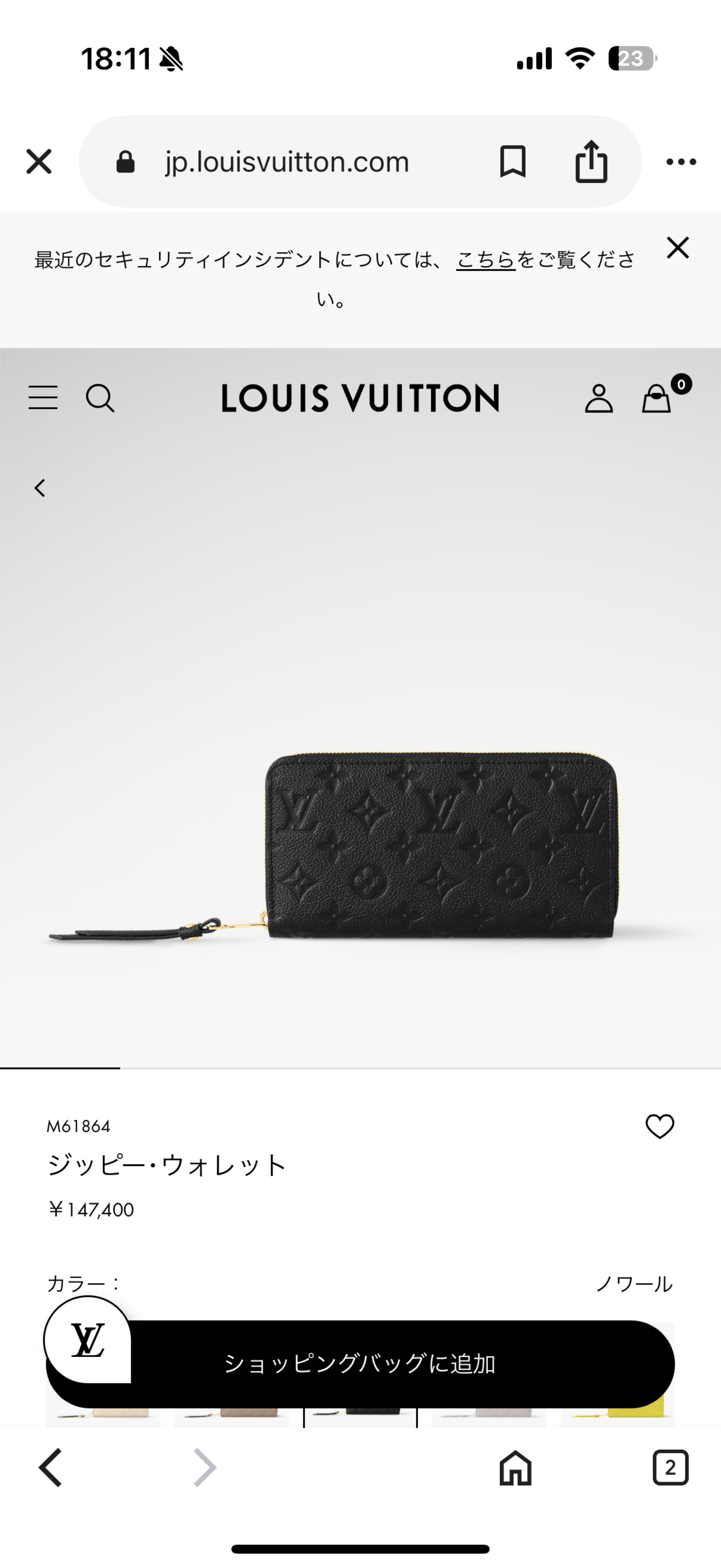Tap ショッピングバッグに追加 button

(x=360, y=1364)
